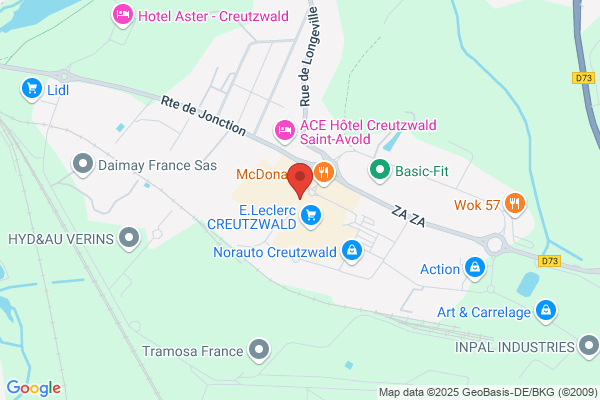Screen dimensions: 600x400
Task: Open the Google logo link
Action: tap(34, 388)
